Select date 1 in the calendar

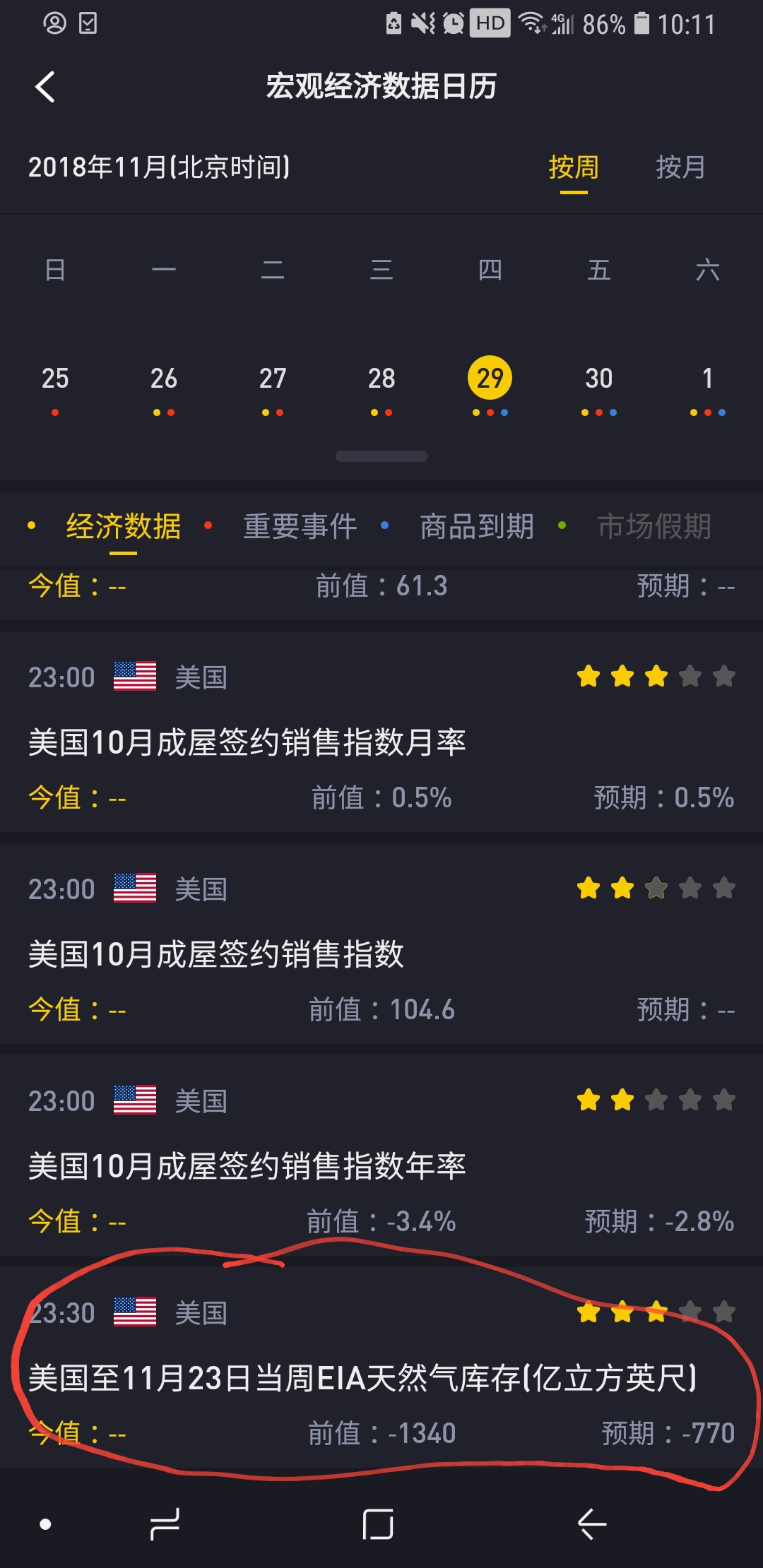point(707,379)
